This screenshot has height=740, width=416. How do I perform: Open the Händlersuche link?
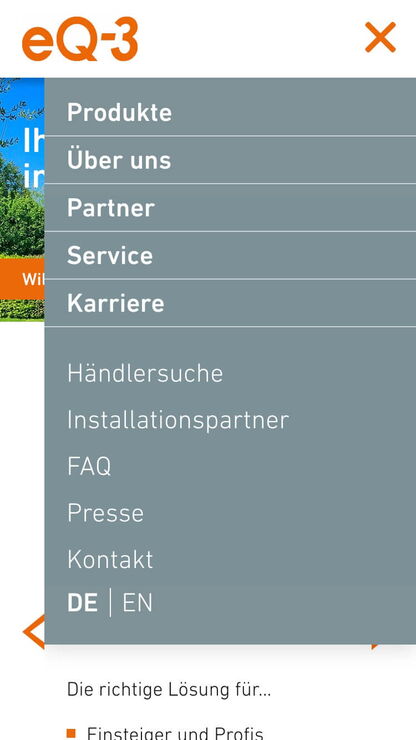[145, 373]
